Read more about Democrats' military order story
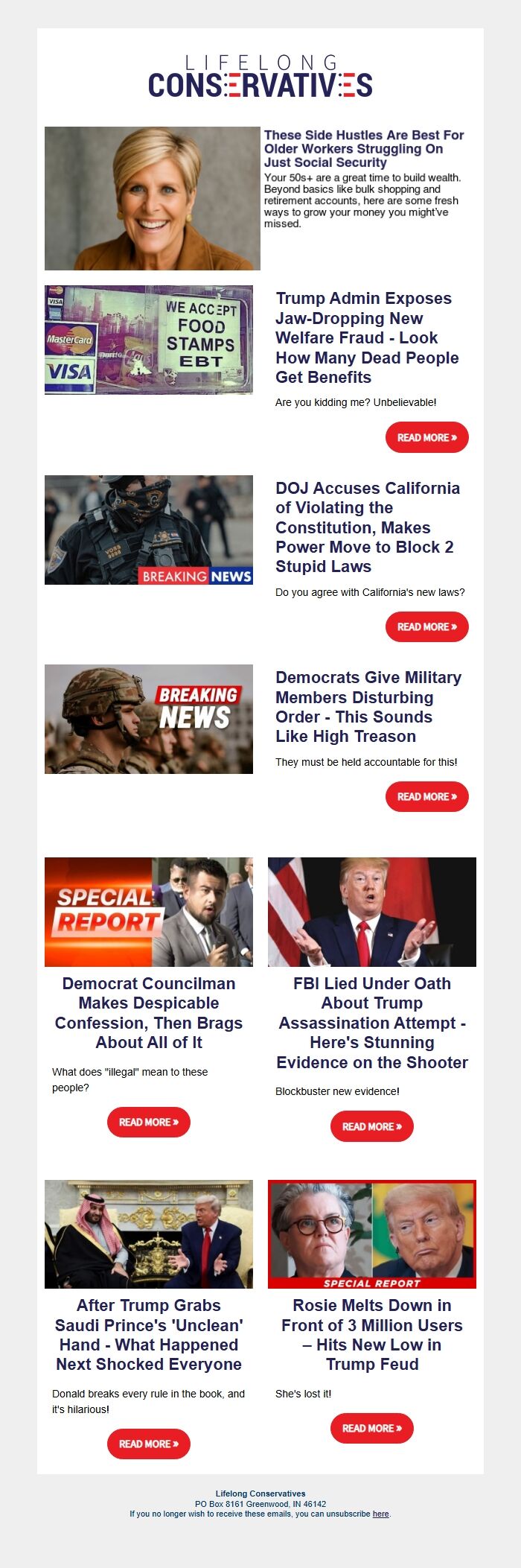521x1568 pixels. (426, 796)
